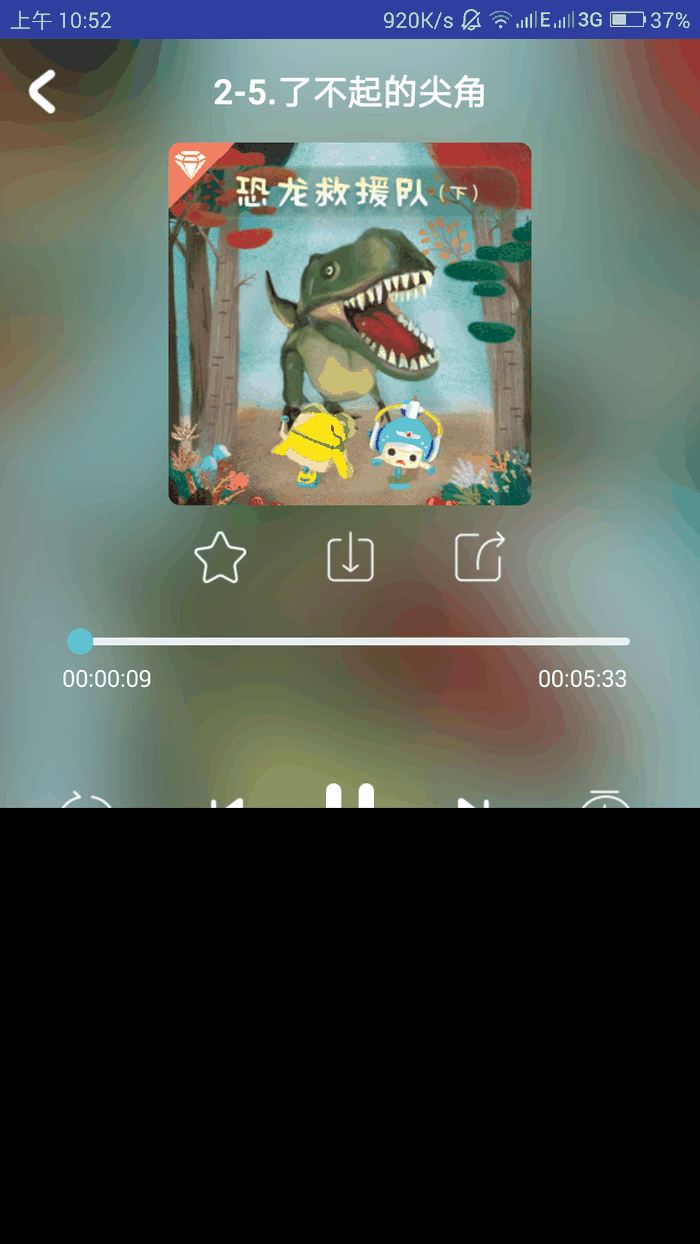Skip to the previous track

coord(228,801)
